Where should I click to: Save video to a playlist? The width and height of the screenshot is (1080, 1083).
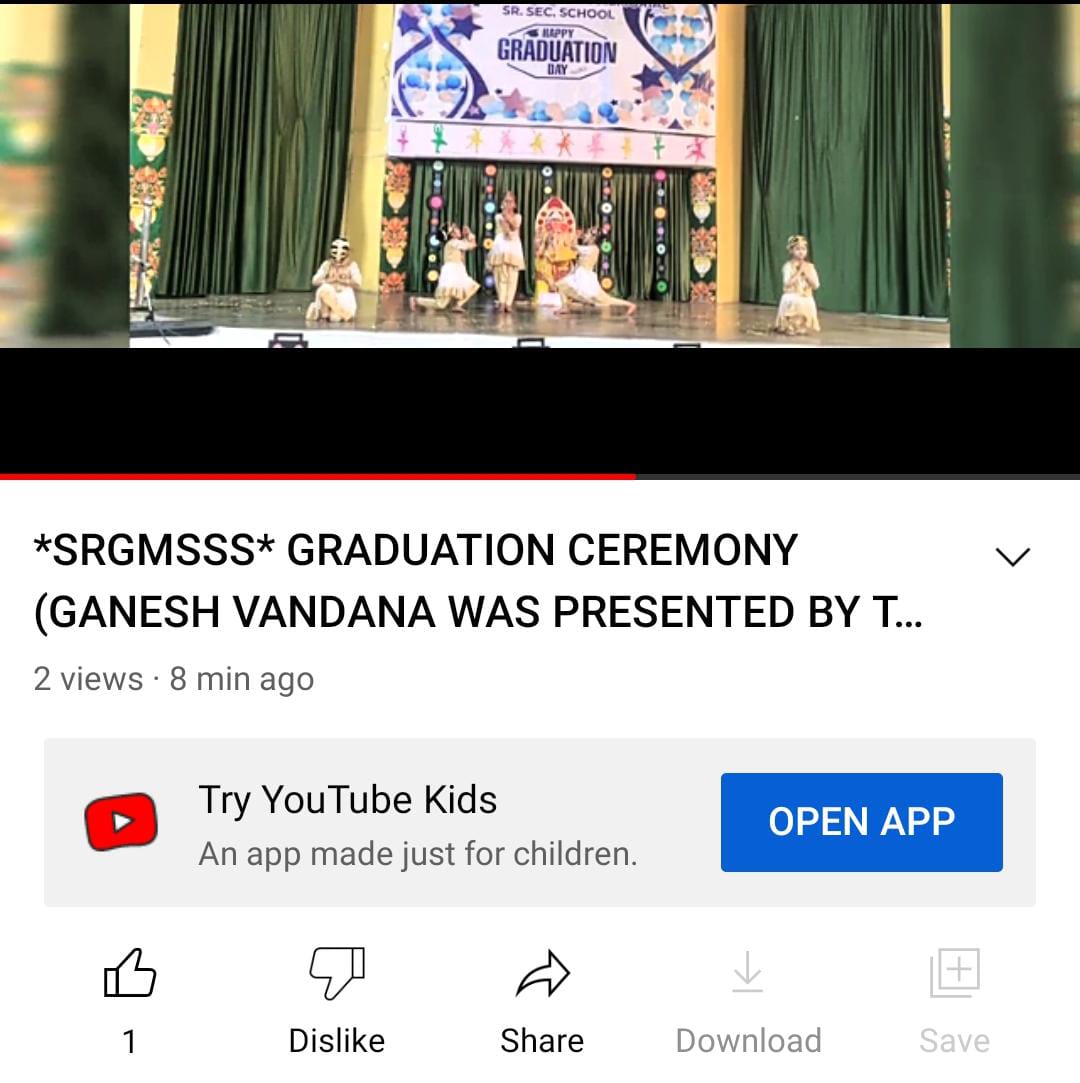954,975
